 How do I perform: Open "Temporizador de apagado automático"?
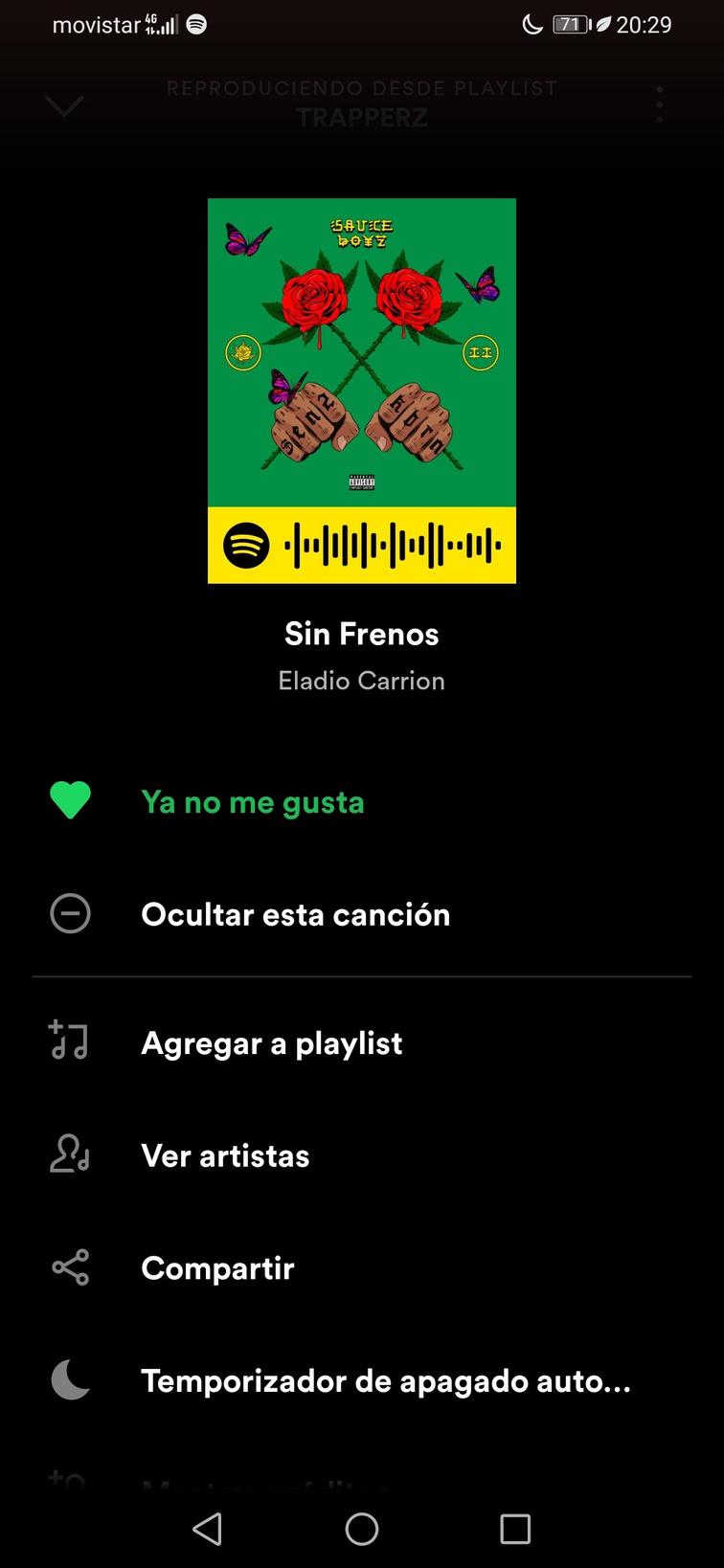(385, 1381)
